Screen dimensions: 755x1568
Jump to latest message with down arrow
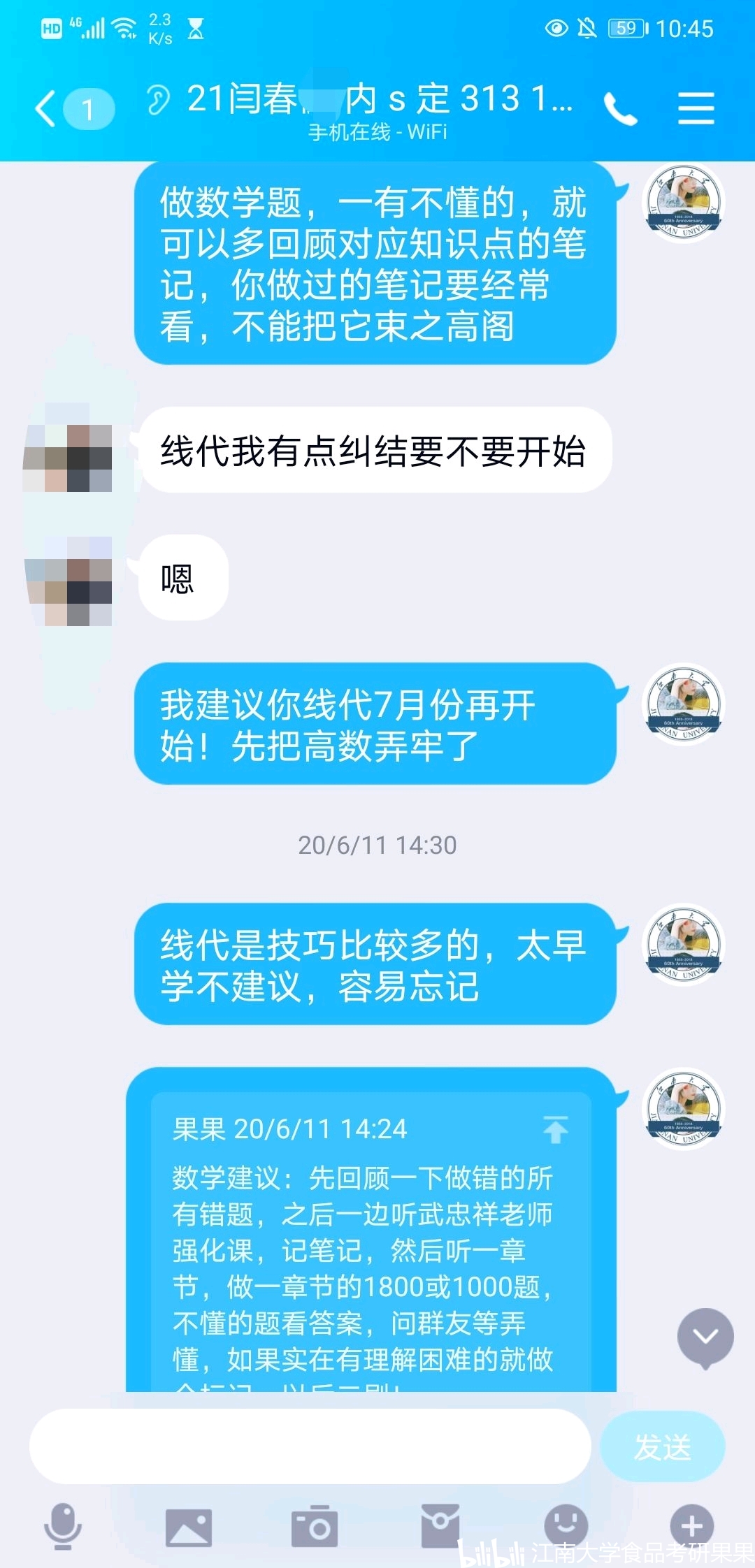coord(705,1337)
